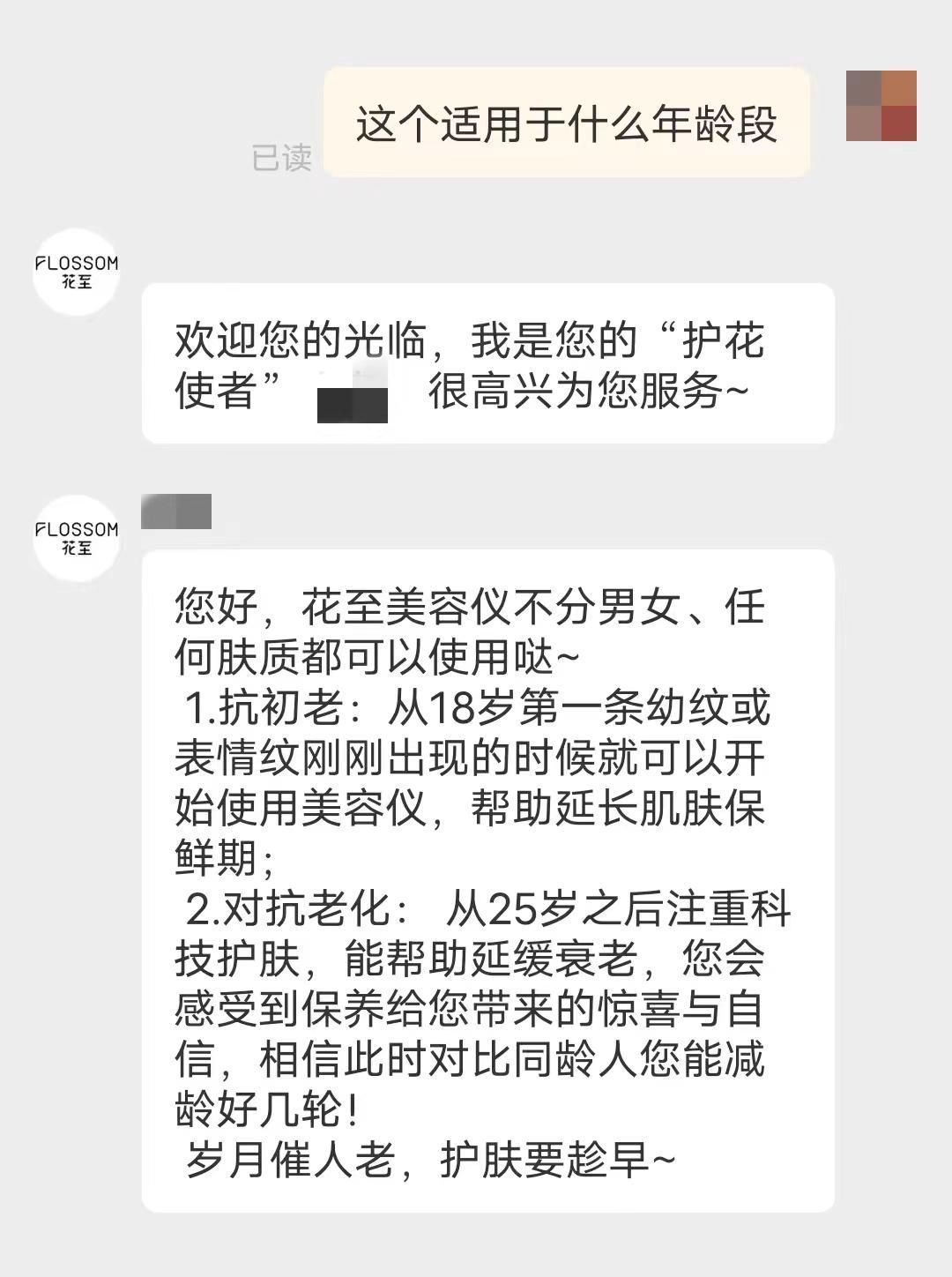Click the FLOSSOM avatar beside the long reply
952x1277 pixels.
point(75,535)
